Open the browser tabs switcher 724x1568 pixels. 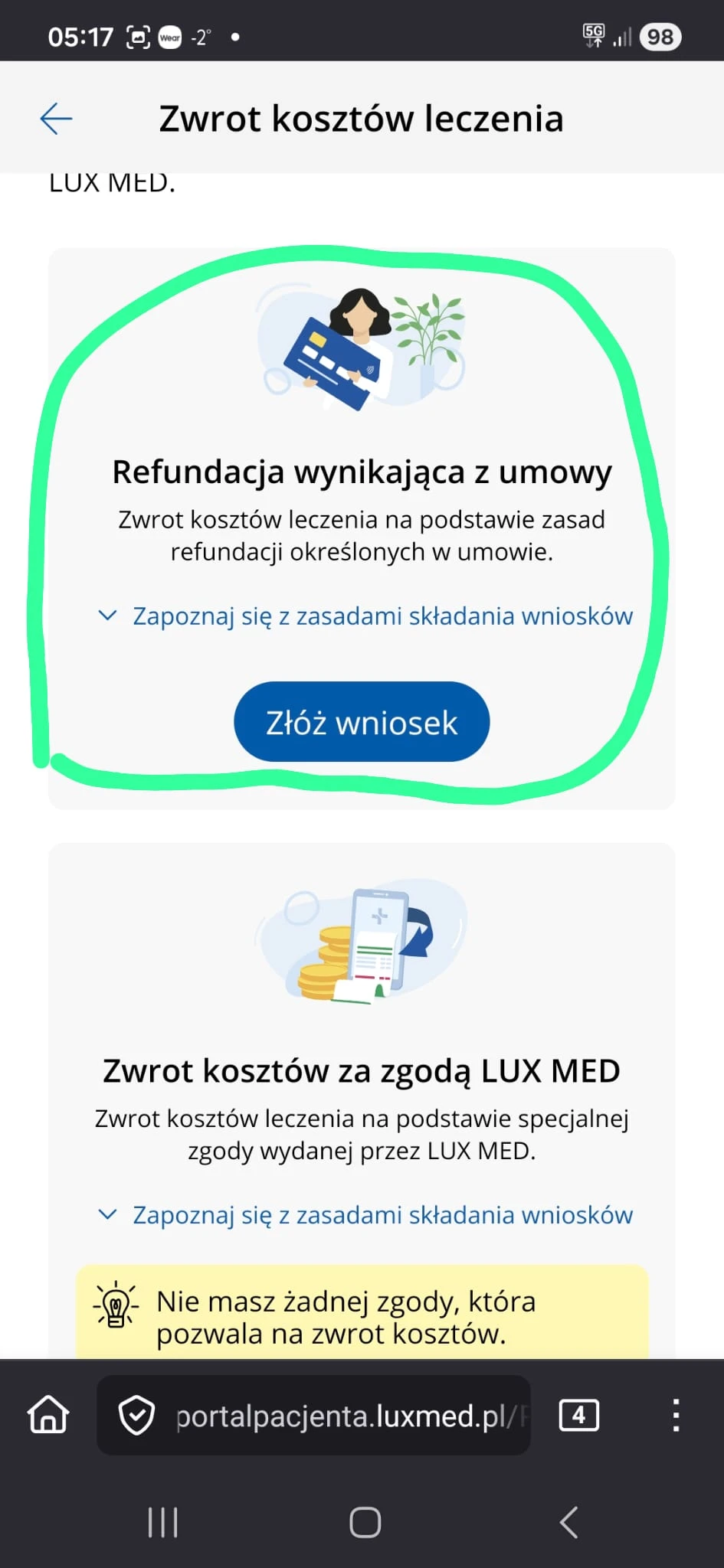coord(579,1415)
